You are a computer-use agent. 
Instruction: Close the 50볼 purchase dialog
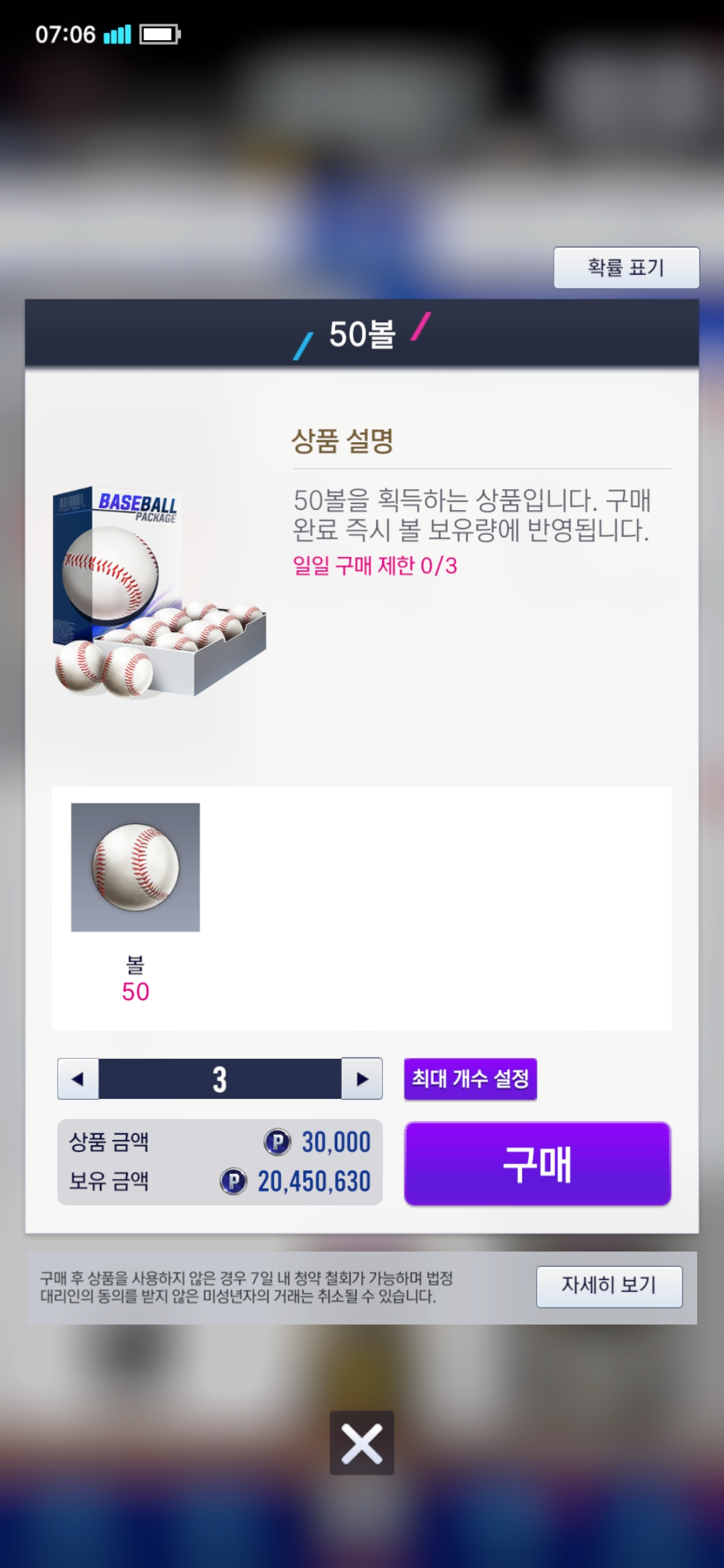(x=361, y=1443)
